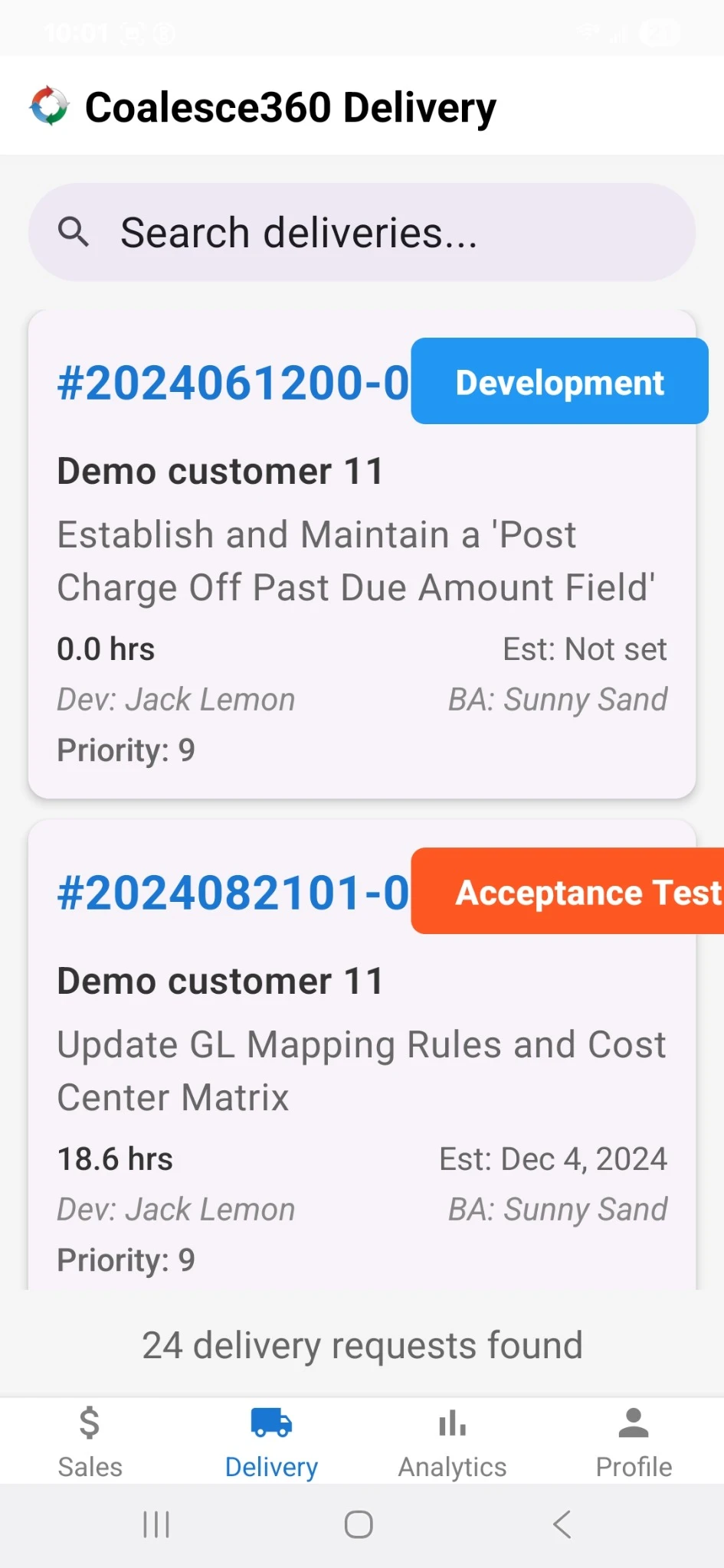724x1568 pixels.
Task: Open Profile using the person icon
Action: [x=634, y=1421]
